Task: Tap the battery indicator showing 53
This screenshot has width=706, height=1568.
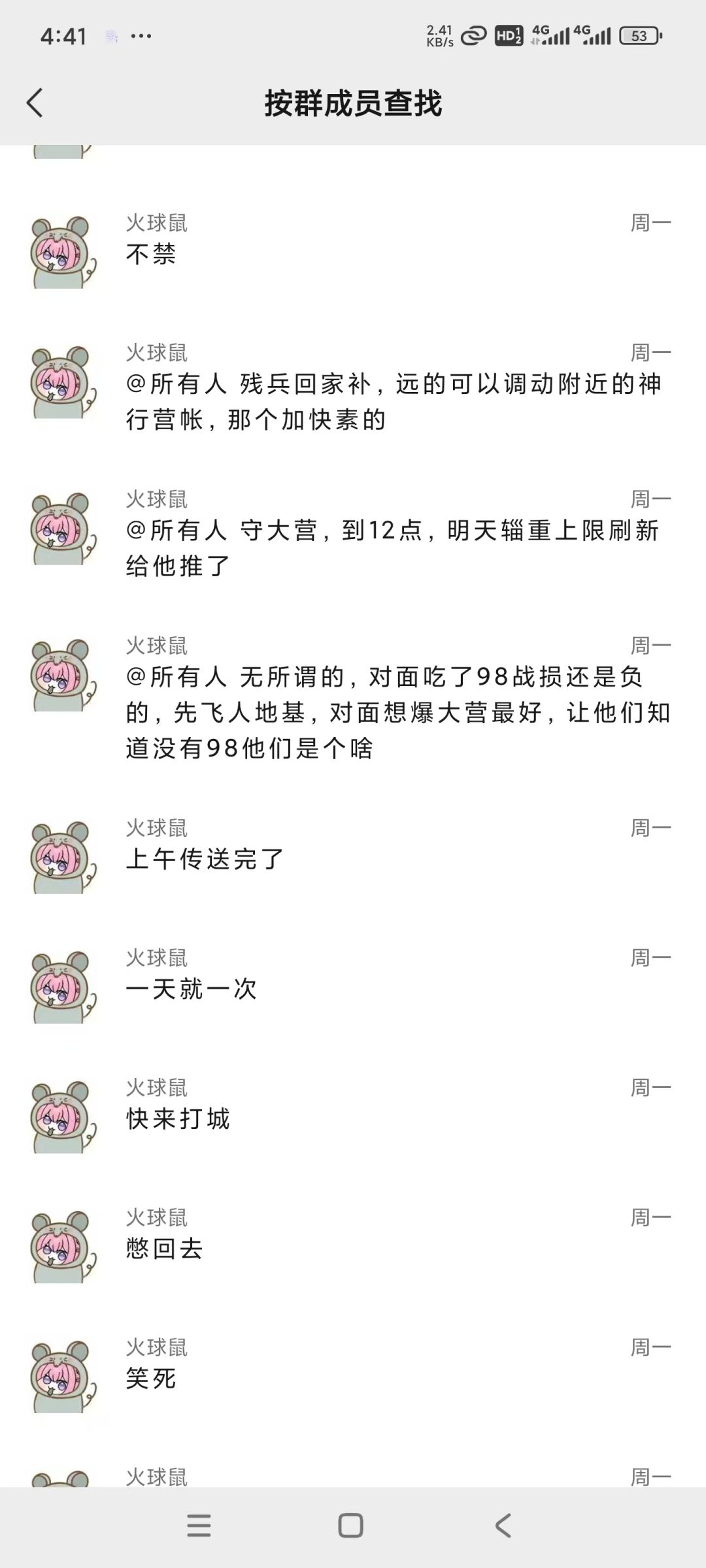Action: click(637, 36)
